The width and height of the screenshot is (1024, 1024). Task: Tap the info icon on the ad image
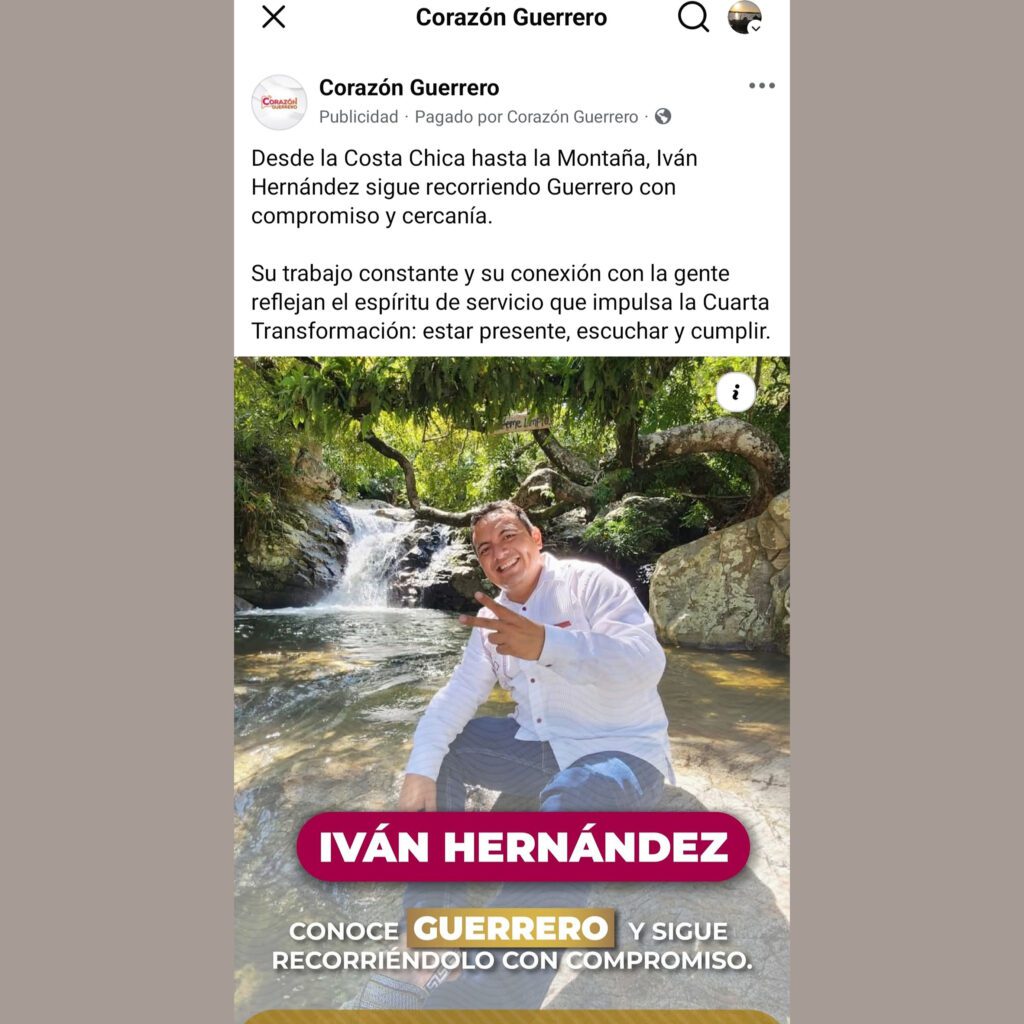coord(736,393)
